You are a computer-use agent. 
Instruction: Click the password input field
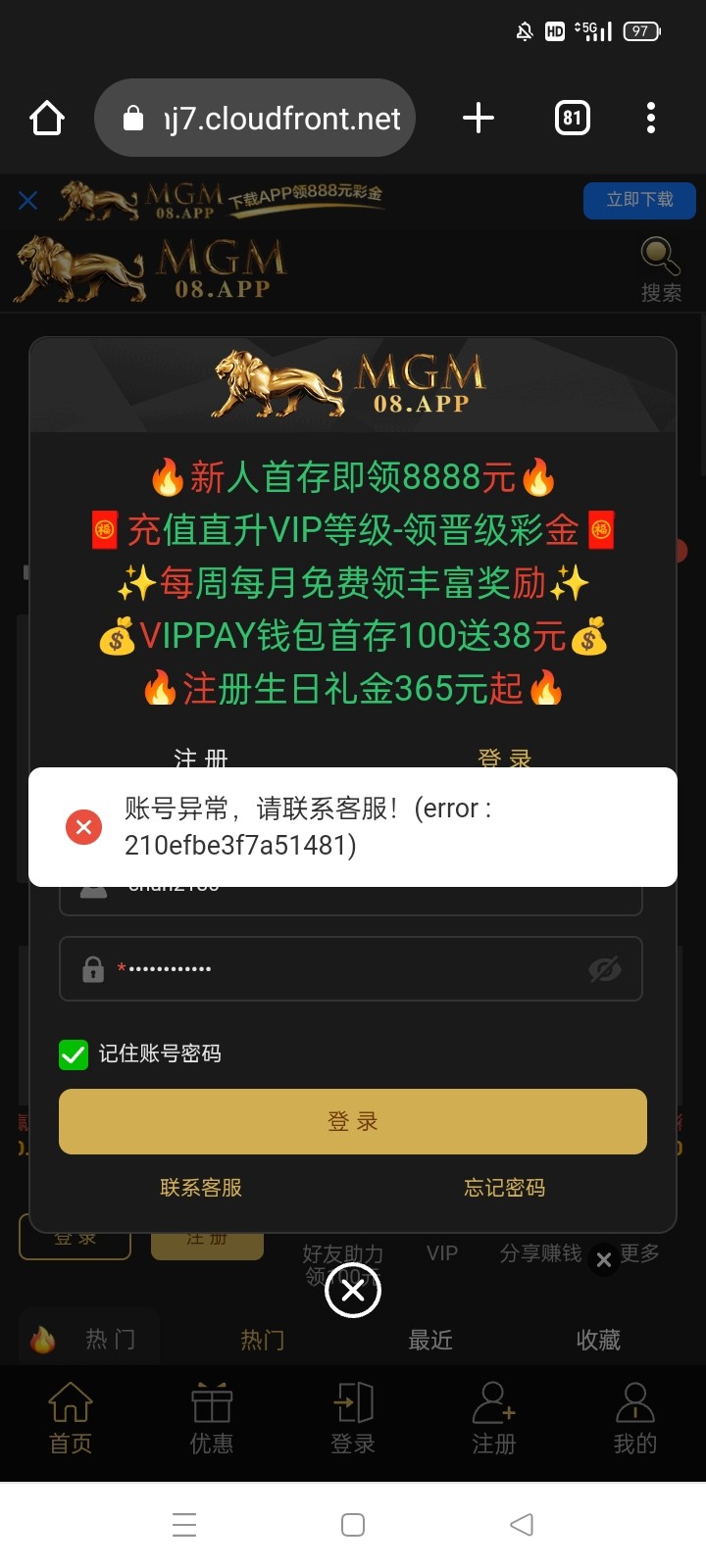click(x=353, y=969)
